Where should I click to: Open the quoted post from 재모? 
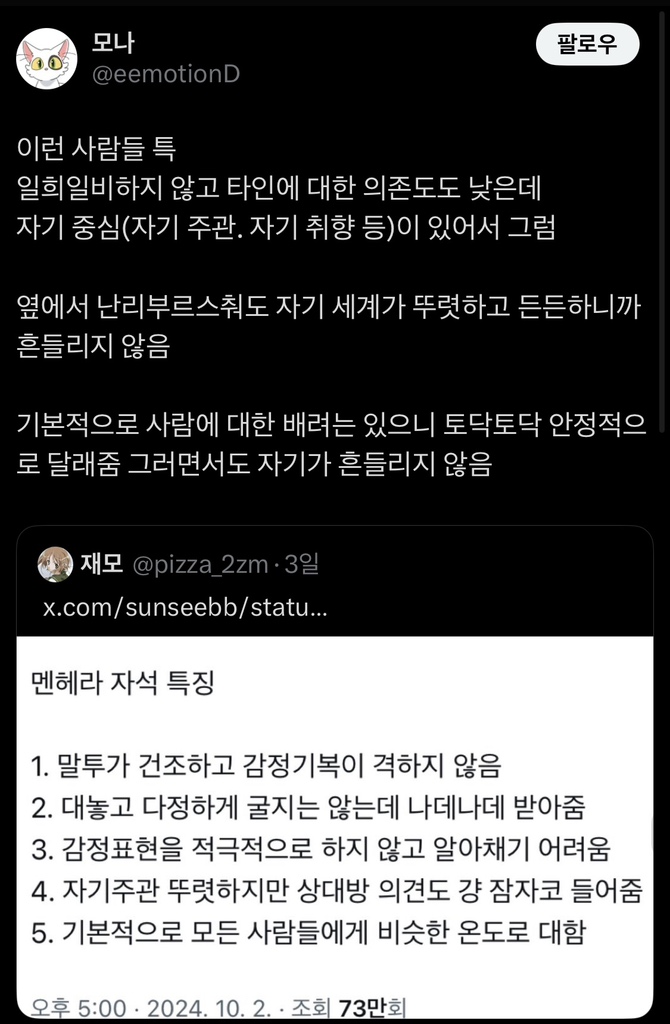tap(335, 800)
